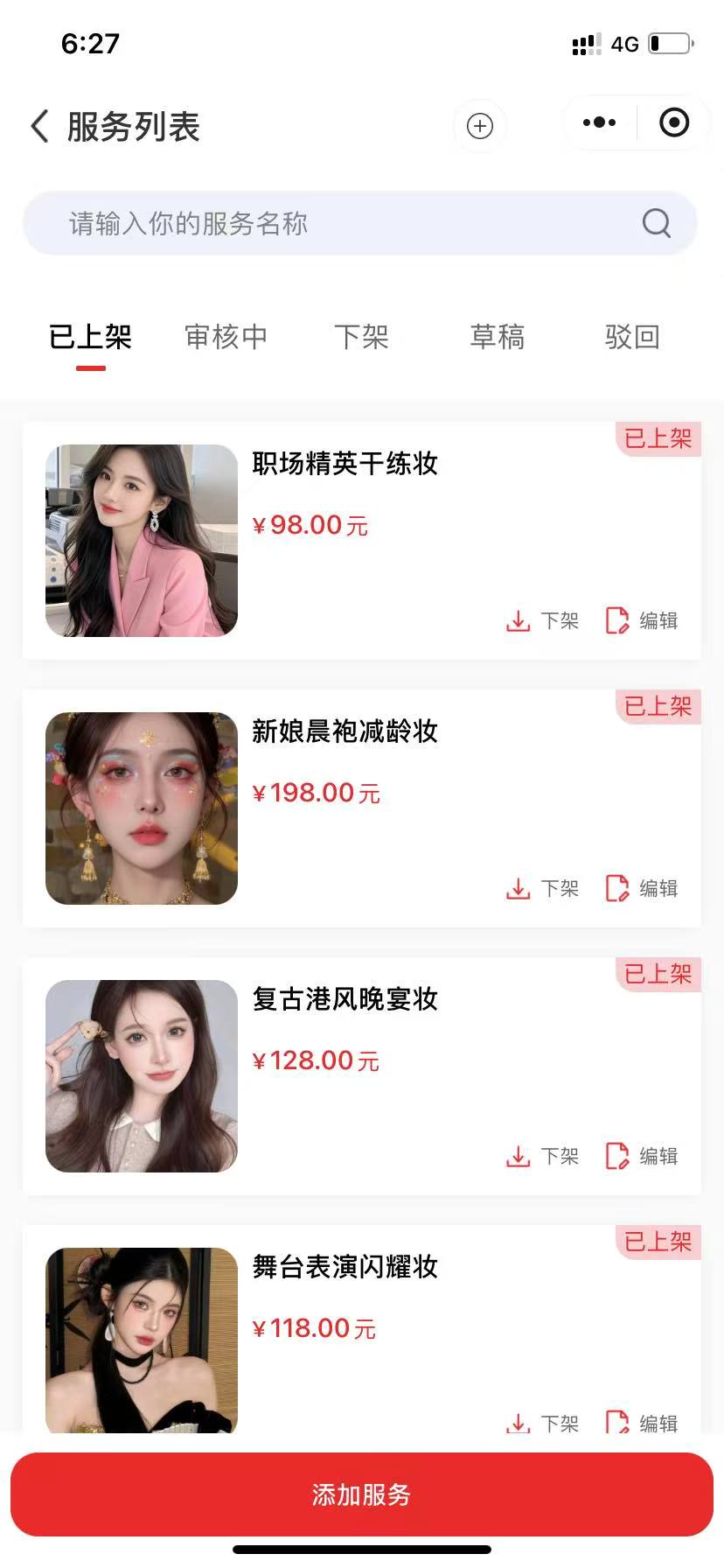Edit the 职场精英干练妆 service
The width and height of the screenshot is (724, 1568).
[642, 621]
